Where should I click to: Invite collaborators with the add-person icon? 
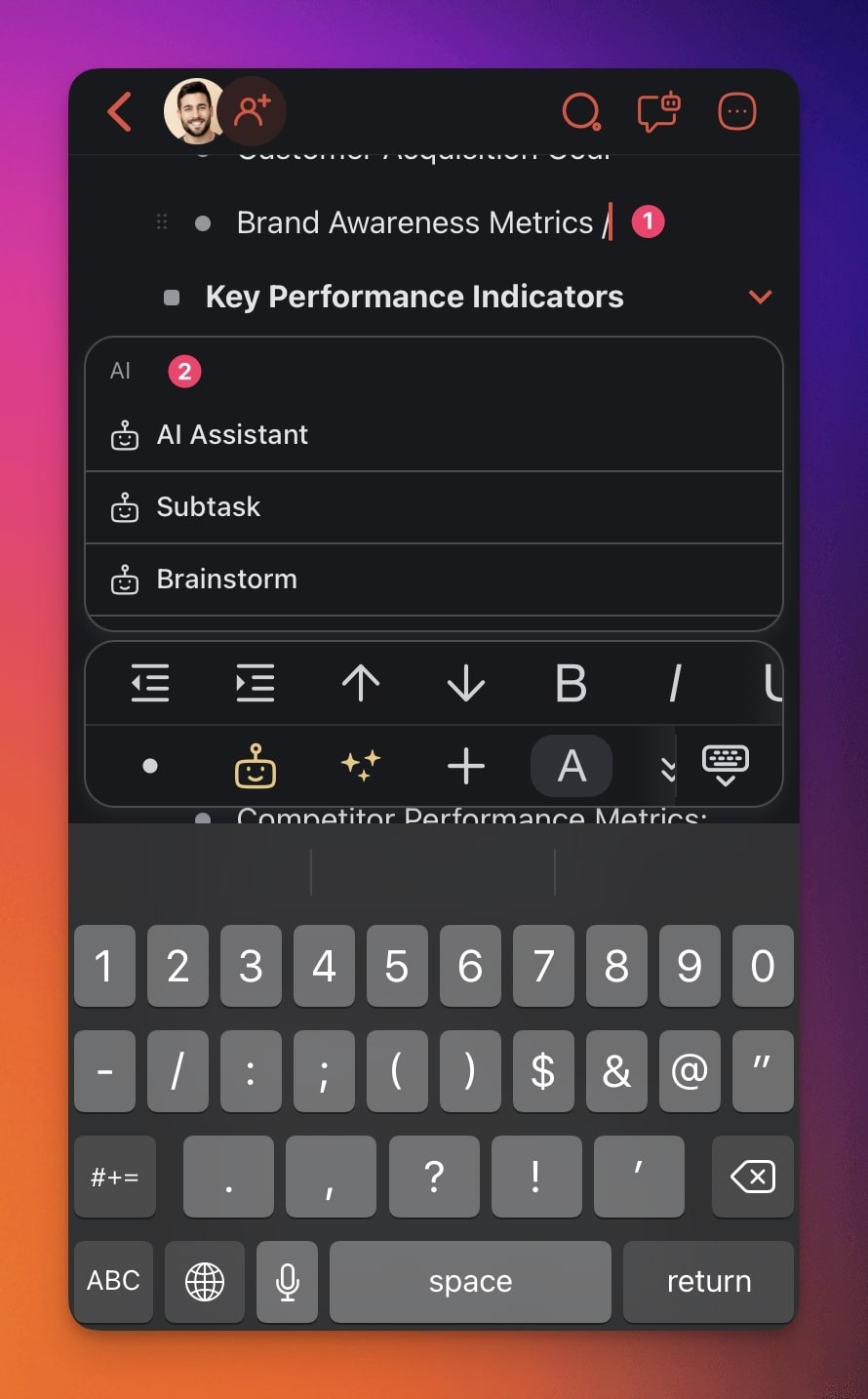coord(252,111)
